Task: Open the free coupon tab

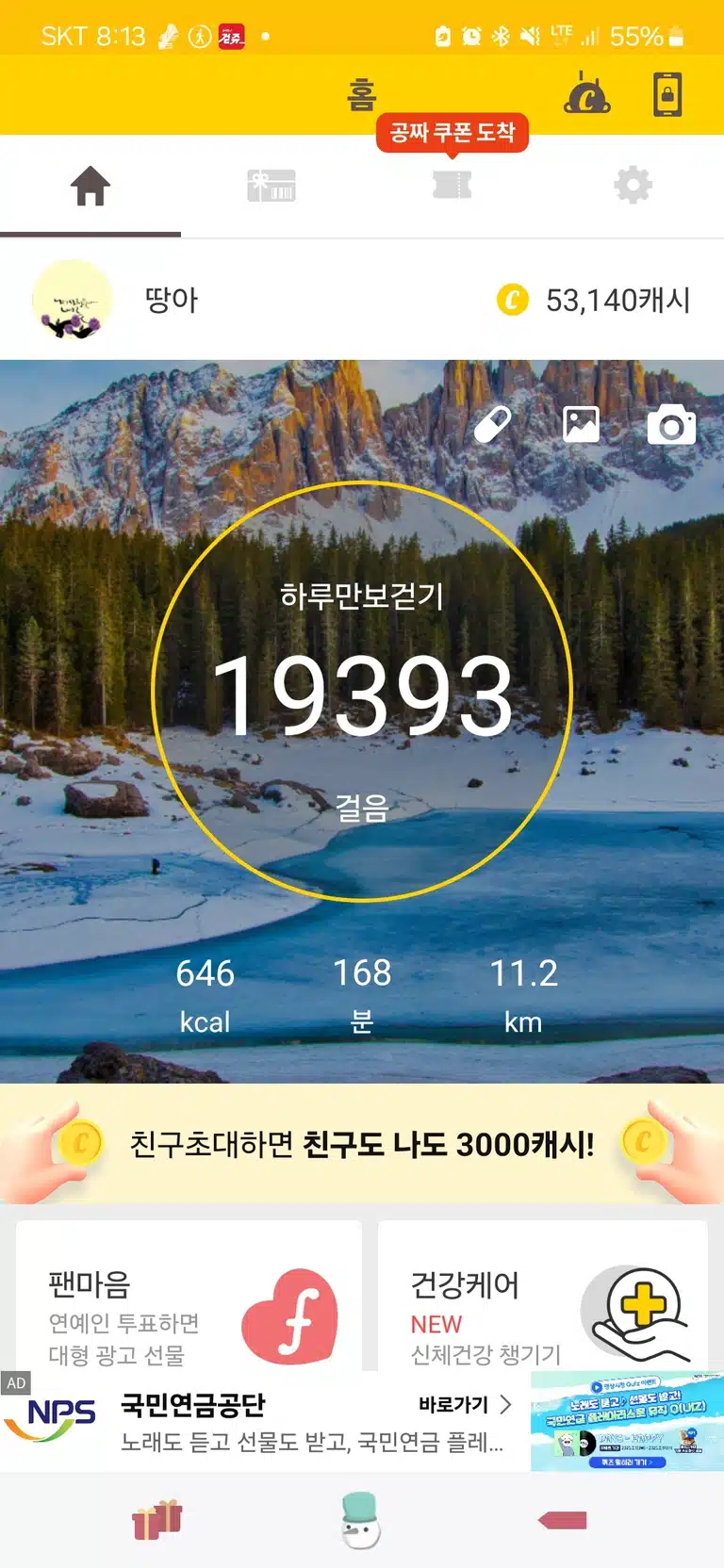Action: click(452, 185)
